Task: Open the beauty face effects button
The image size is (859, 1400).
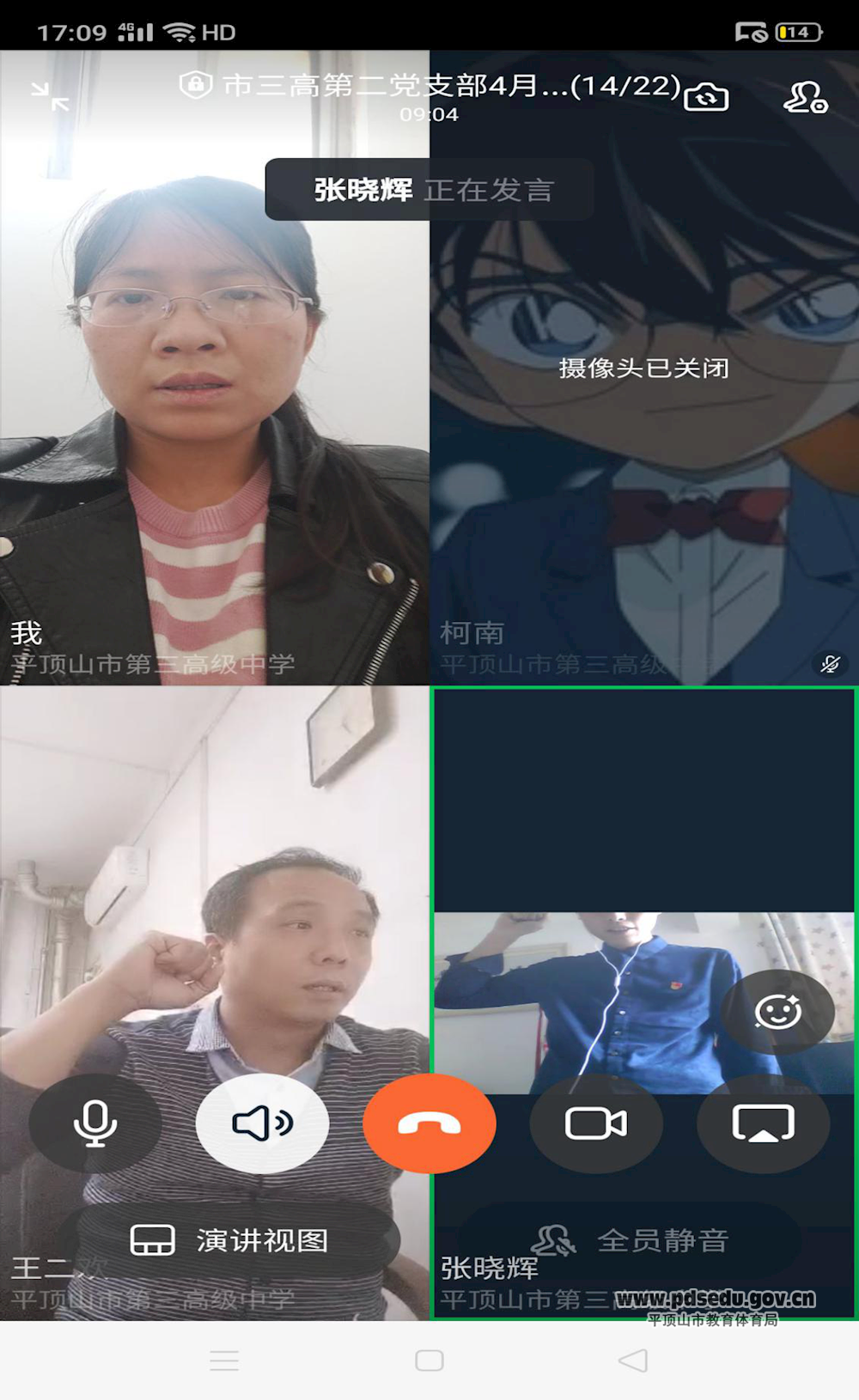Action: click(x=777, y=1012)
